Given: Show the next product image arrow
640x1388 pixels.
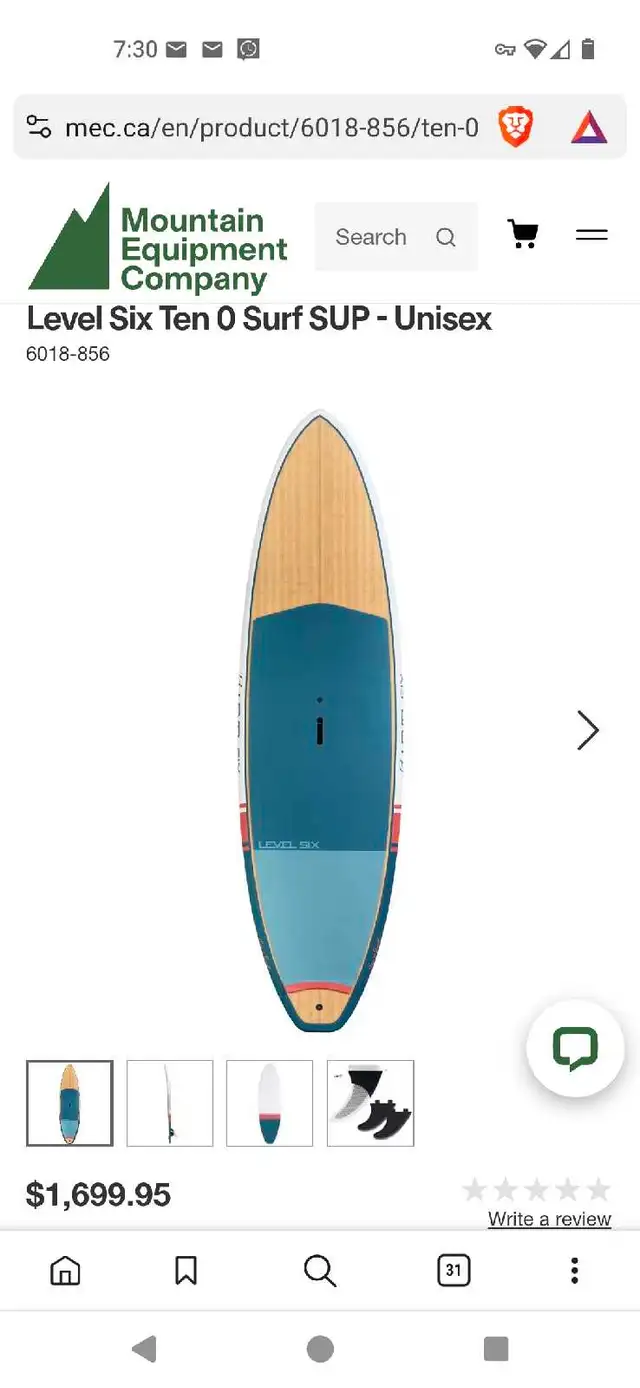Looking at the screenshot, I should [x=588, y=730].
